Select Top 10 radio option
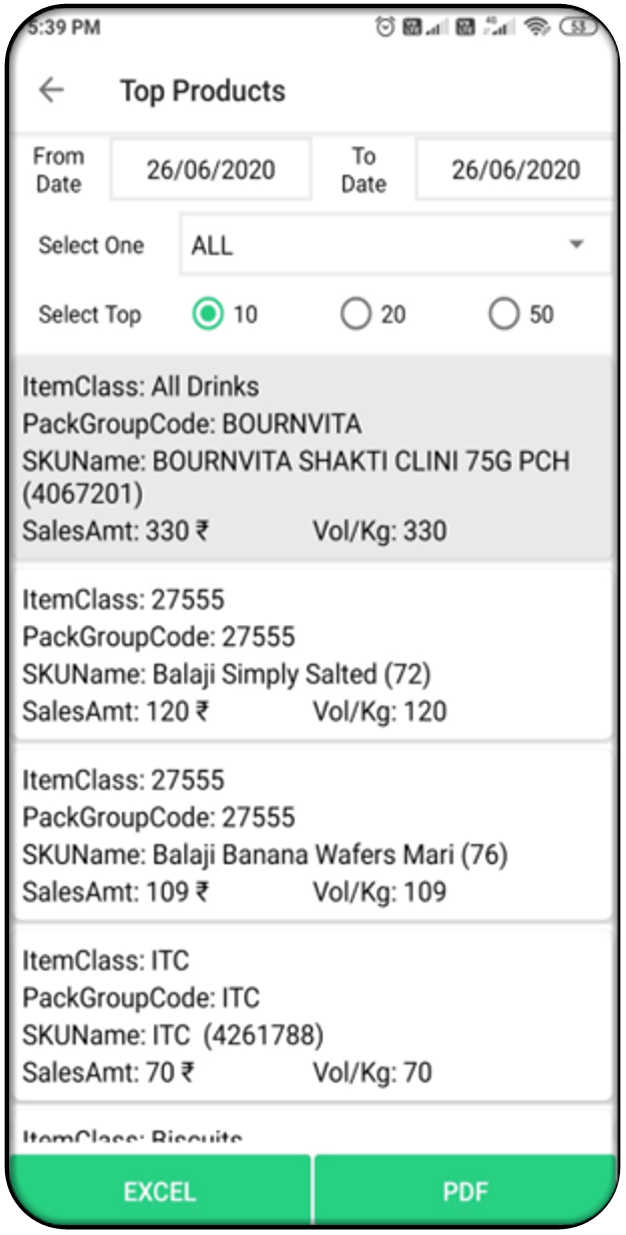626x1235 pixels. pos(208,315)
